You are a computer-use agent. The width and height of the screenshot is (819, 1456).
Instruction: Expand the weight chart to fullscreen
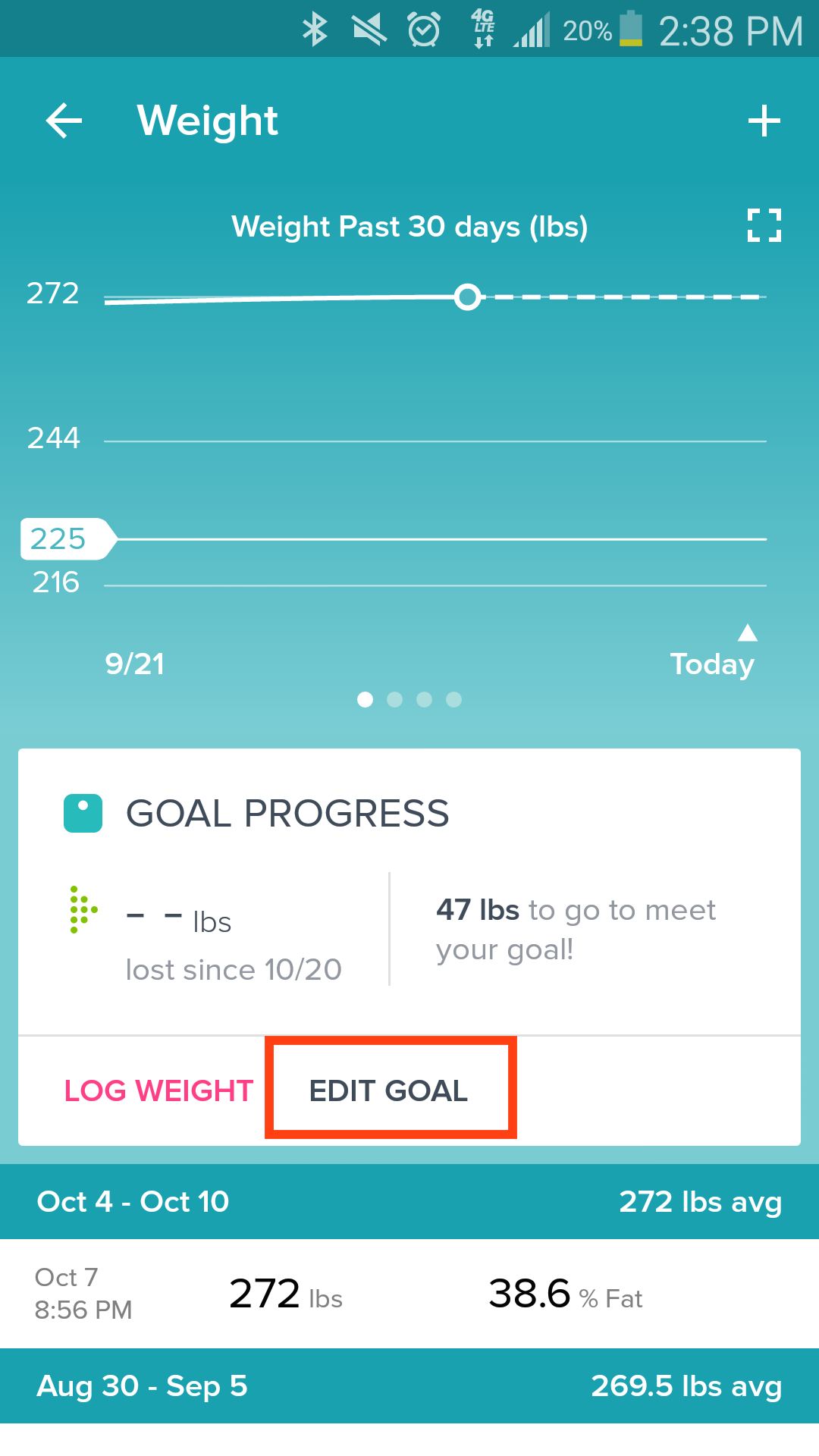pos(764,225)
